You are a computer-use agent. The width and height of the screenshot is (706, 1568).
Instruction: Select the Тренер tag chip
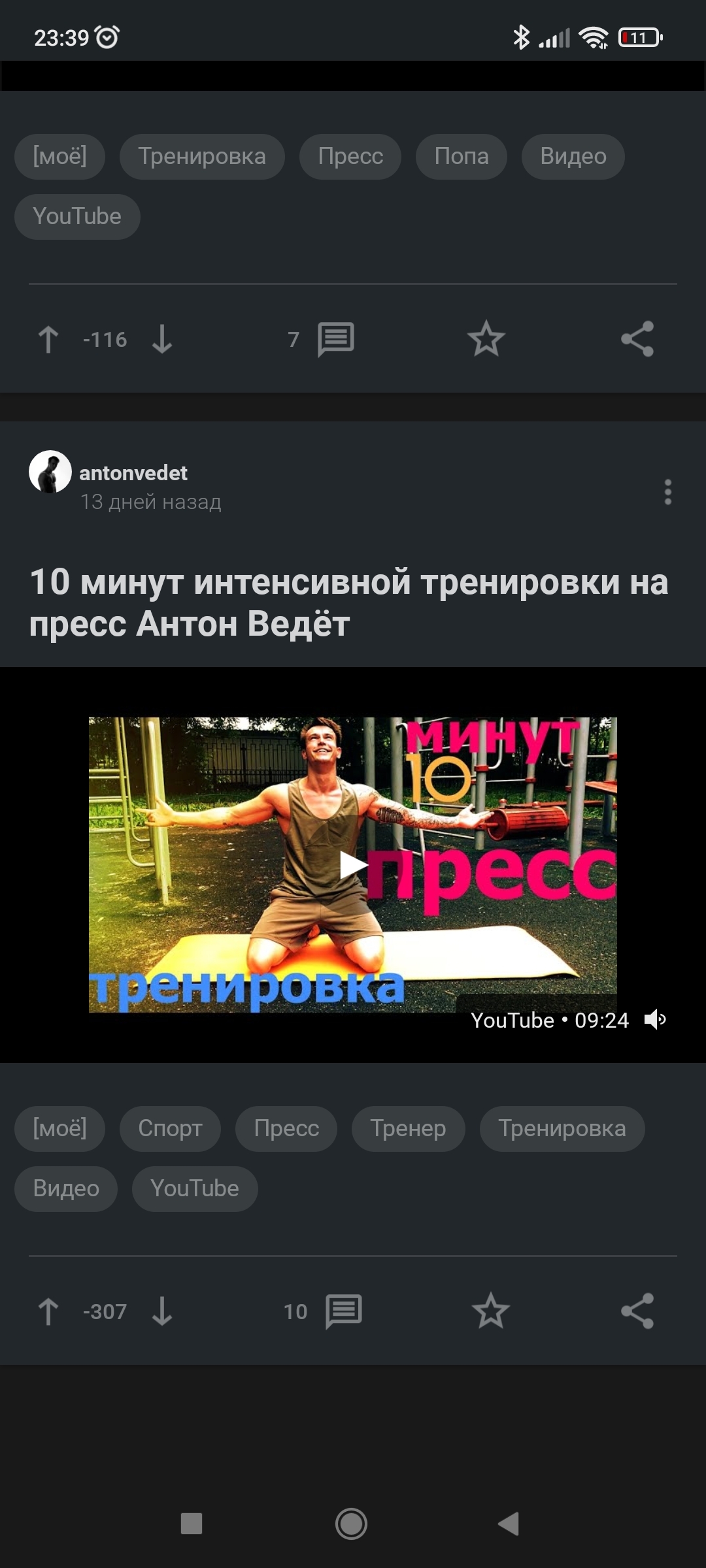click(408, 1128)
